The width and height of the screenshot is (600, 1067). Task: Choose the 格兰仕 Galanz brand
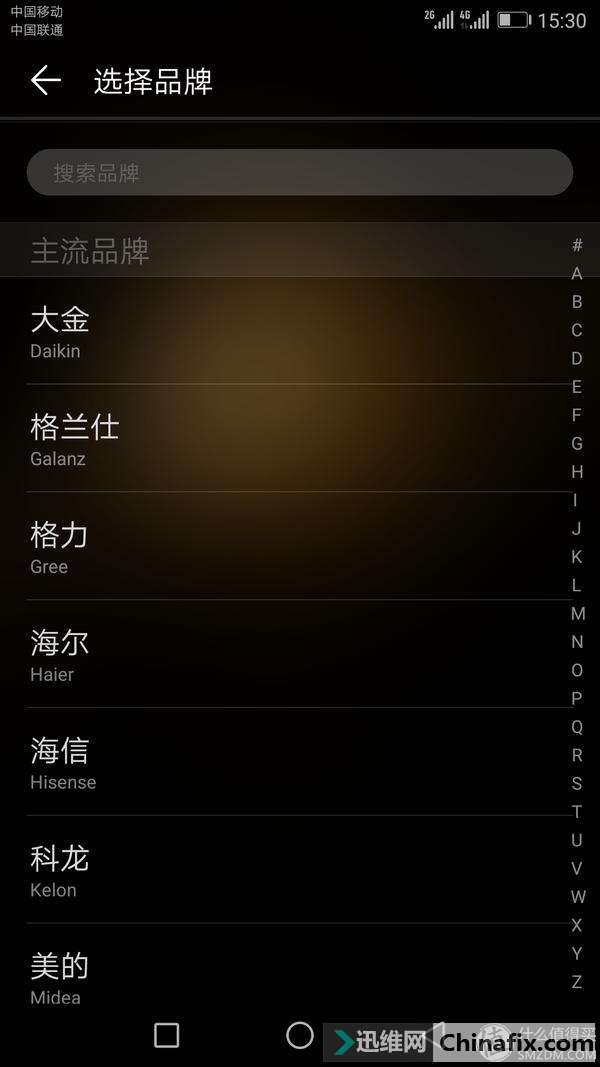pos(290,440)
